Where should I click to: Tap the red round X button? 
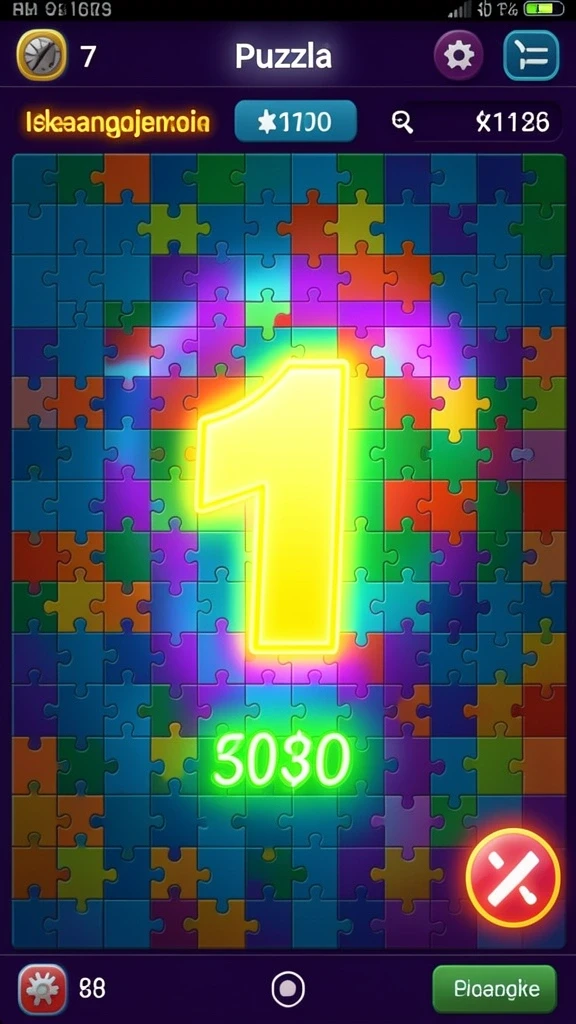(513, 877)
